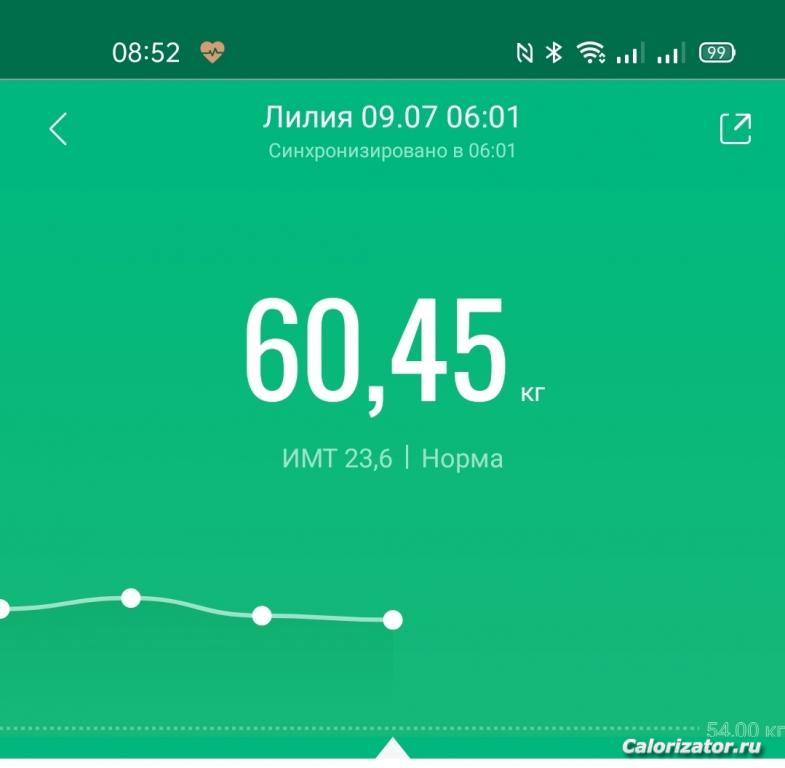Go back using the back arrow
This screenshot has height=768, width=785.
58,129
